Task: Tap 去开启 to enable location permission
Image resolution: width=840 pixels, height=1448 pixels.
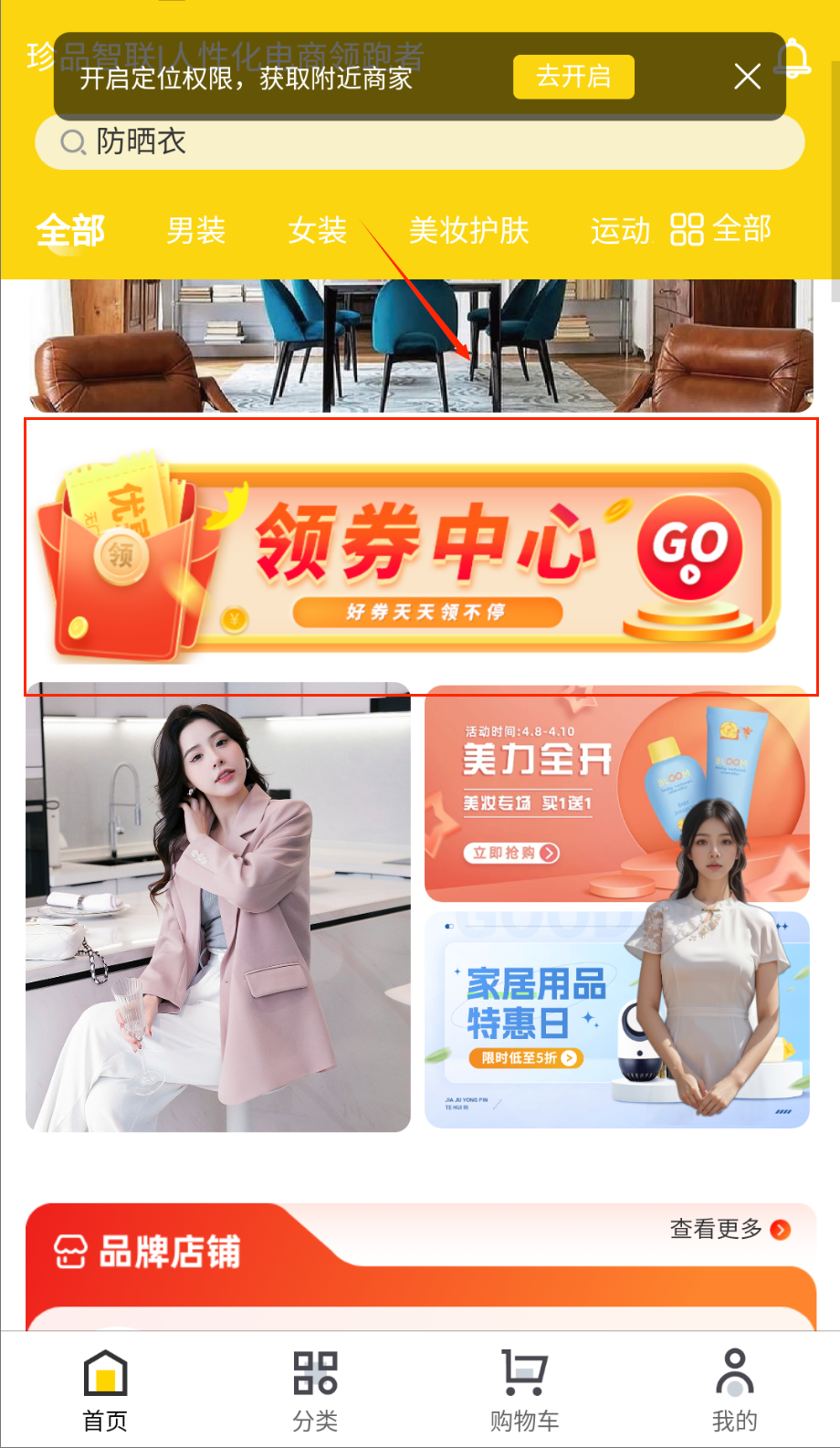Action: click(572, 77)
